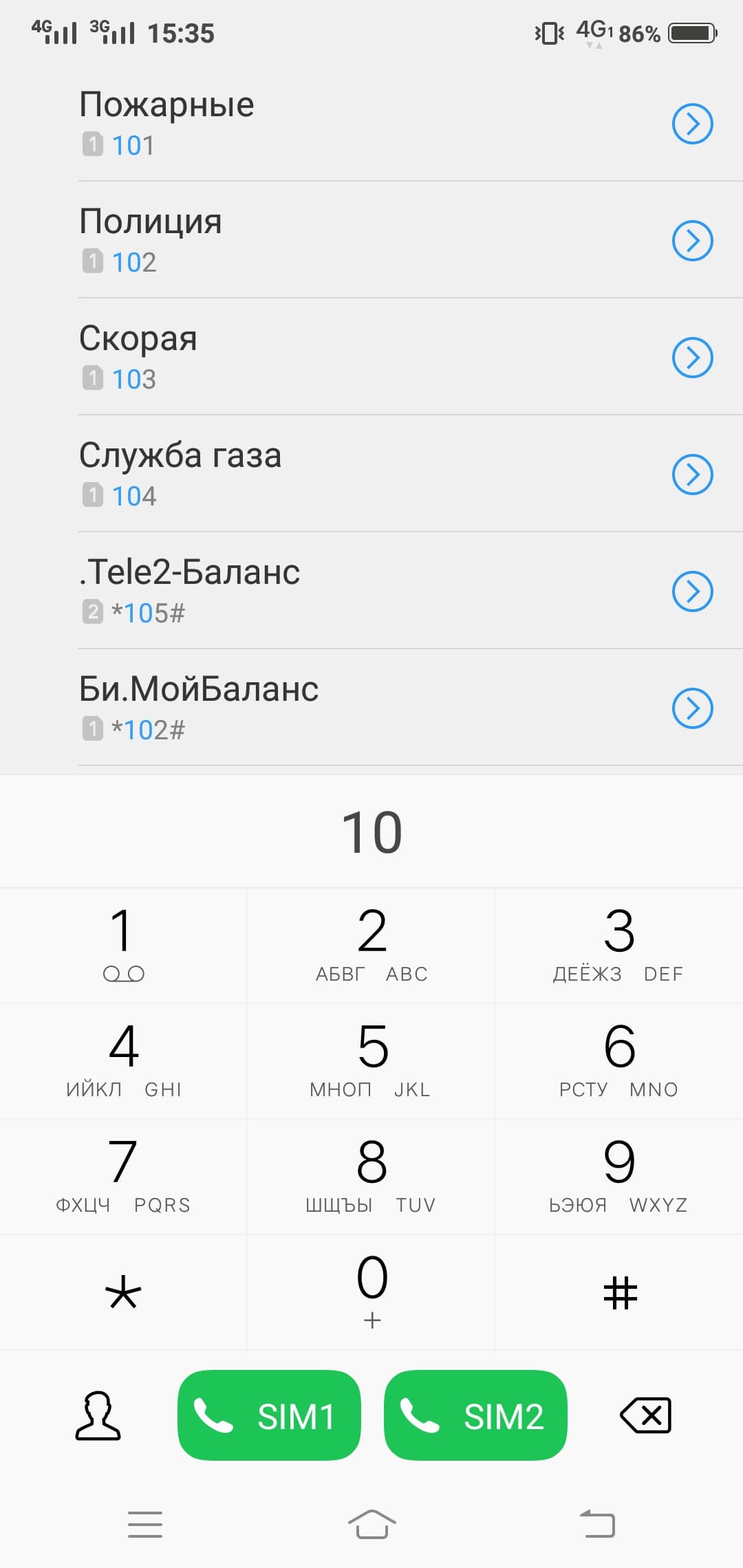Call using SIM2
The height and width of the screenshot is (1568, 743).
click(x=475, y=1415)
